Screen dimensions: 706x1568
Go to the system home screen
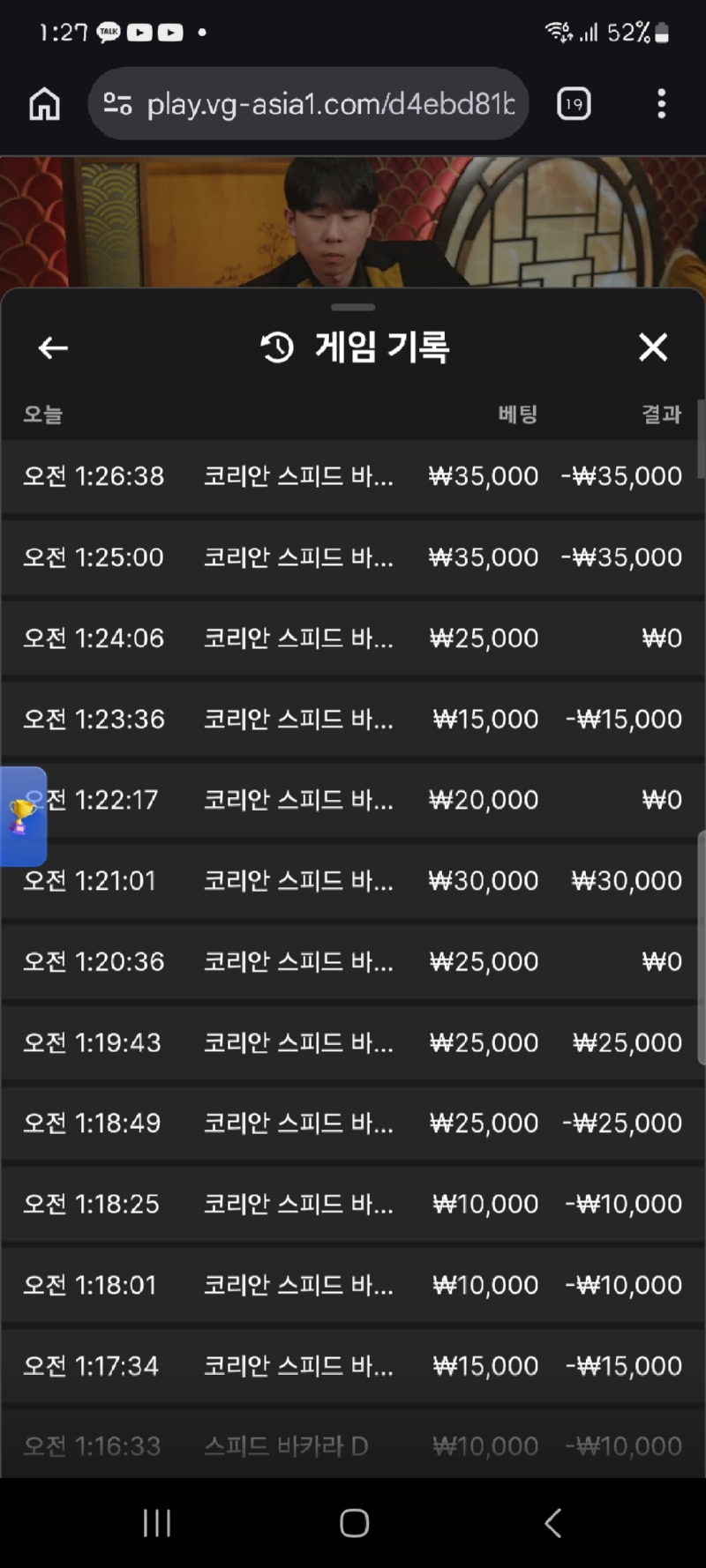click(x=354, y=1522)
